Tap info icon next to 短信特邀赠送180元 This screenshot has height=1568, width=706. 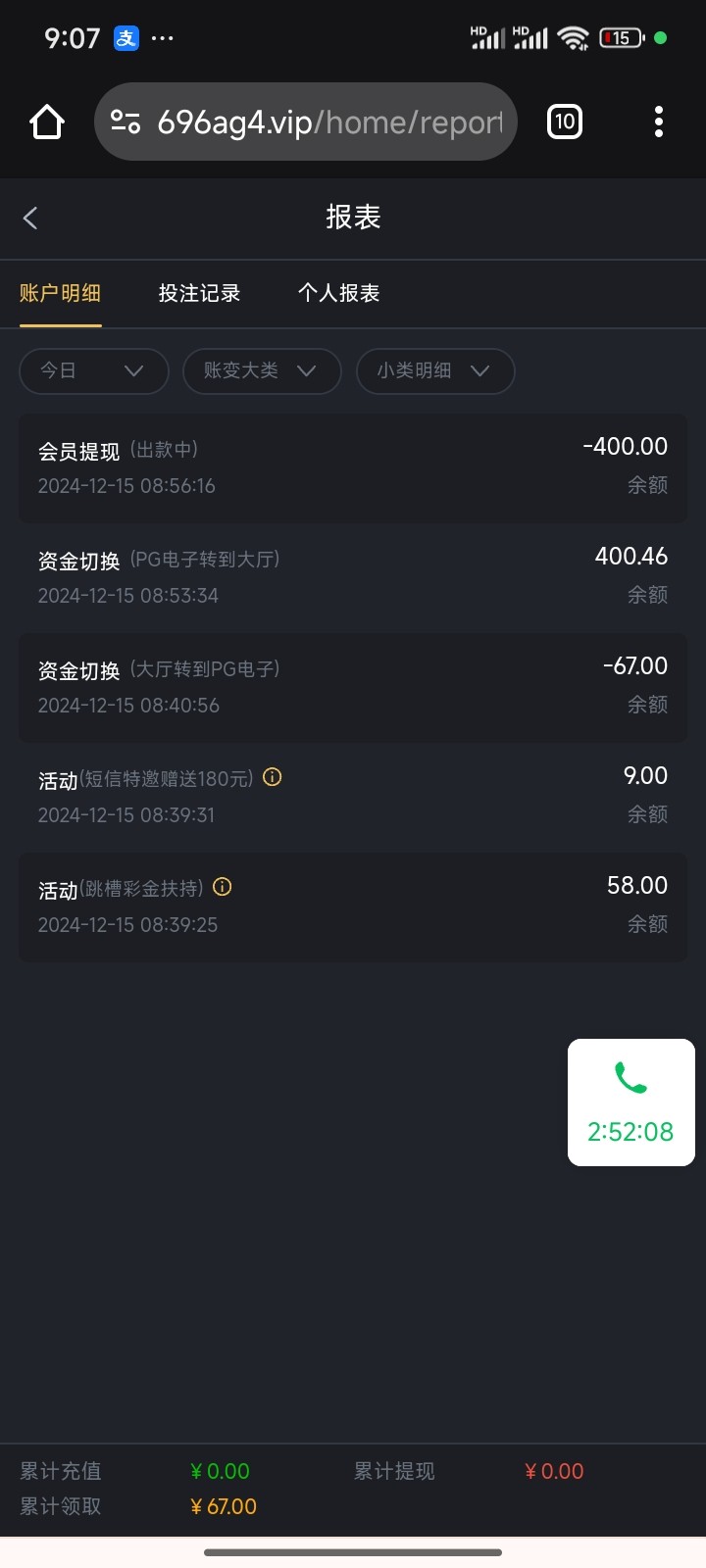coord(273,777)
